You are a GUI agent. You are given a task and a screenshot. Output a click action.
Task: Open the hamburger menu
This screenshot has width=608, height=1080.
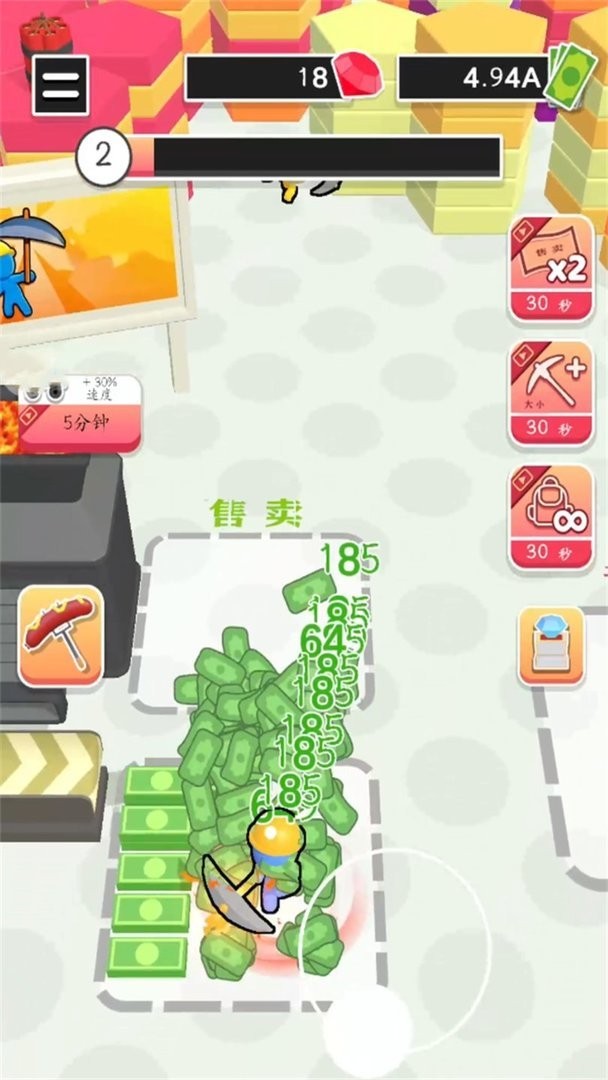(60, 84)
